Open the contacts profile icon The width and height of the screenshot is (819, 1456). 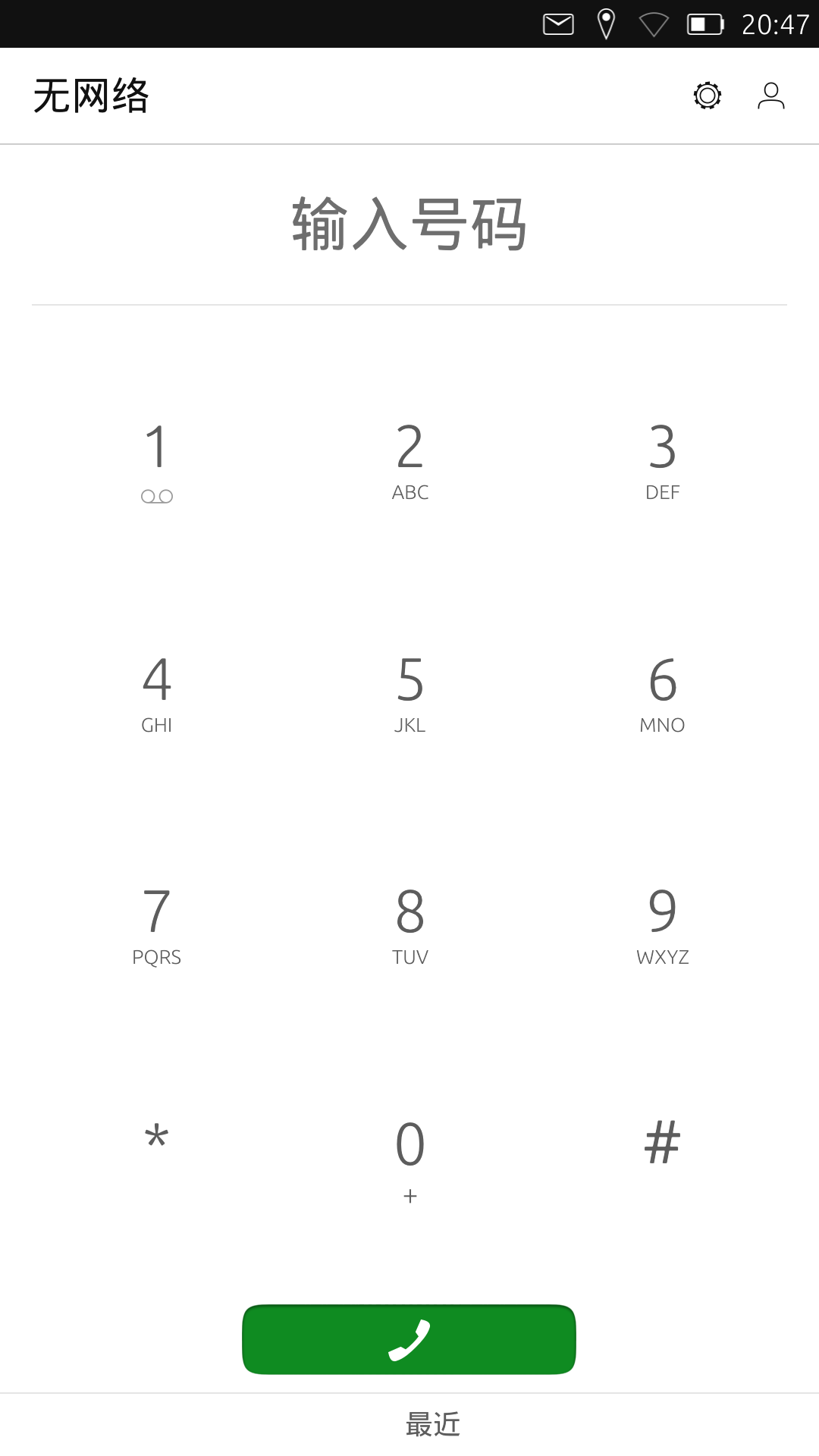click(x=771, y=95)
